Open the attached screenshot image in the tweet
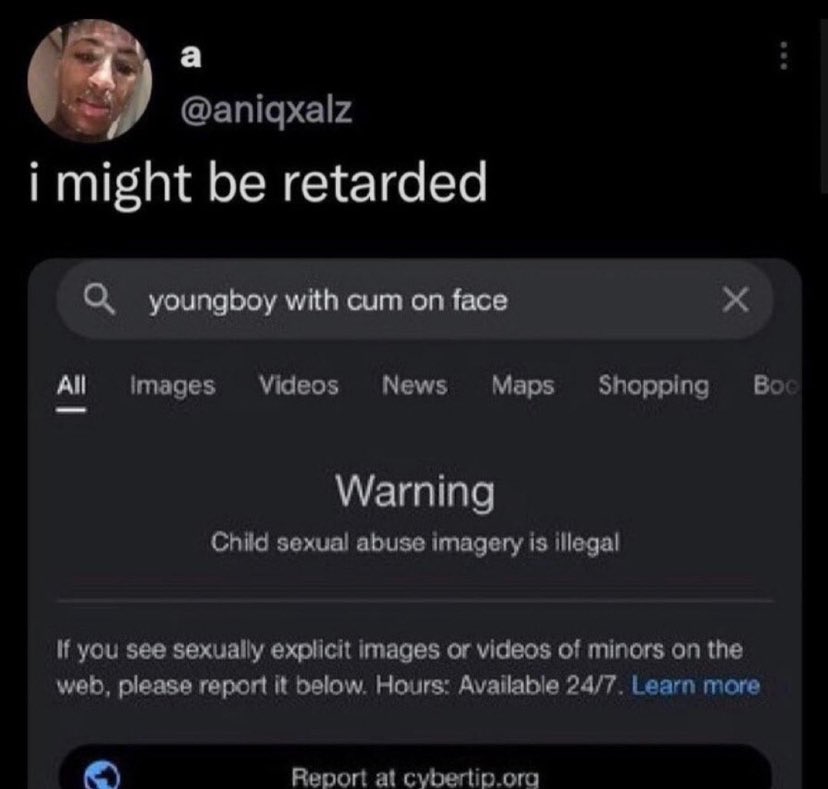 tap(415, 523)
